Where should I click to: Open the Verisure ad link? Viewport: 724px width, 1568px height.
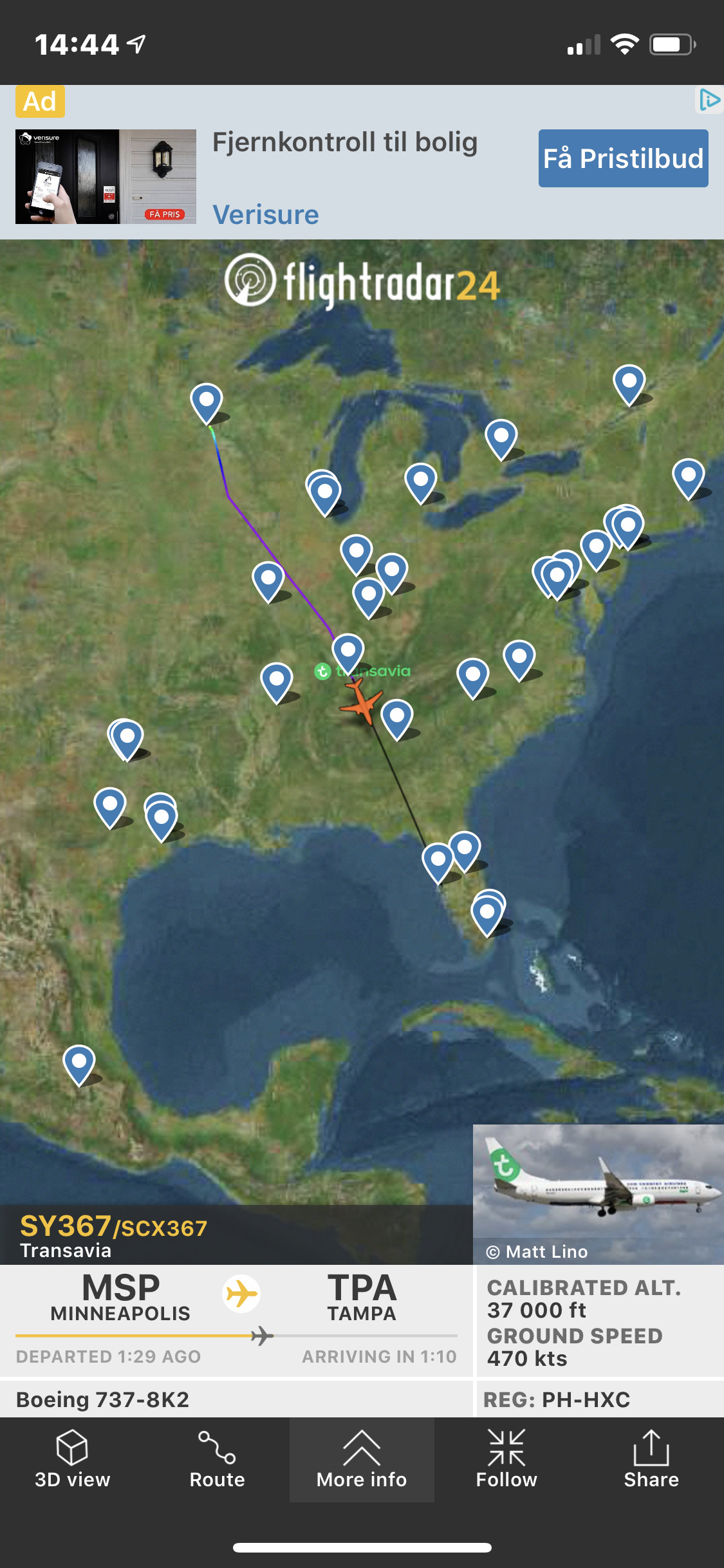point(265,215)
